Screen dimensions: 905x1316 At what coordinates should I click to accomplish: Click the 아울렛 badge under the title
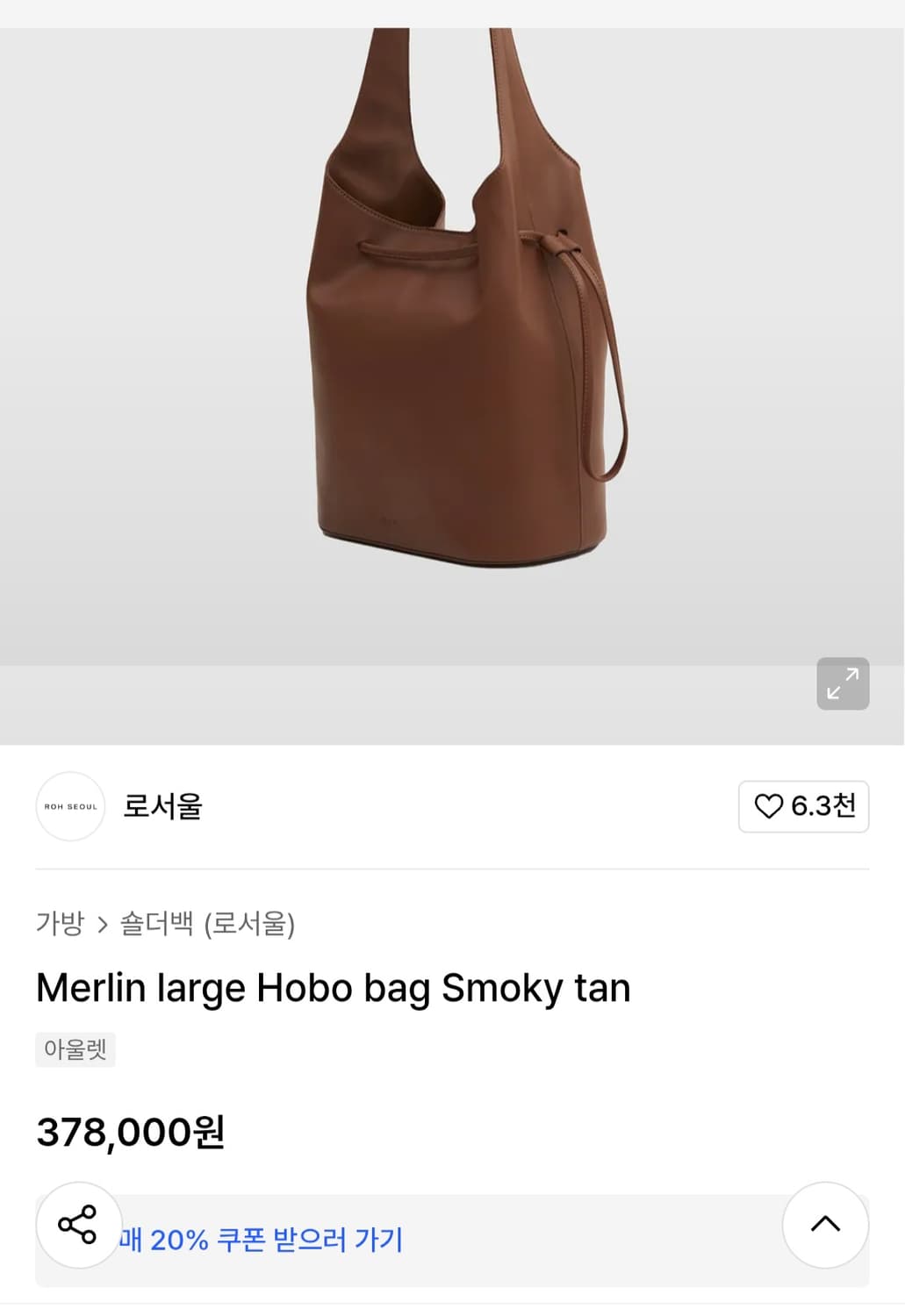[x=75, y=1049]
